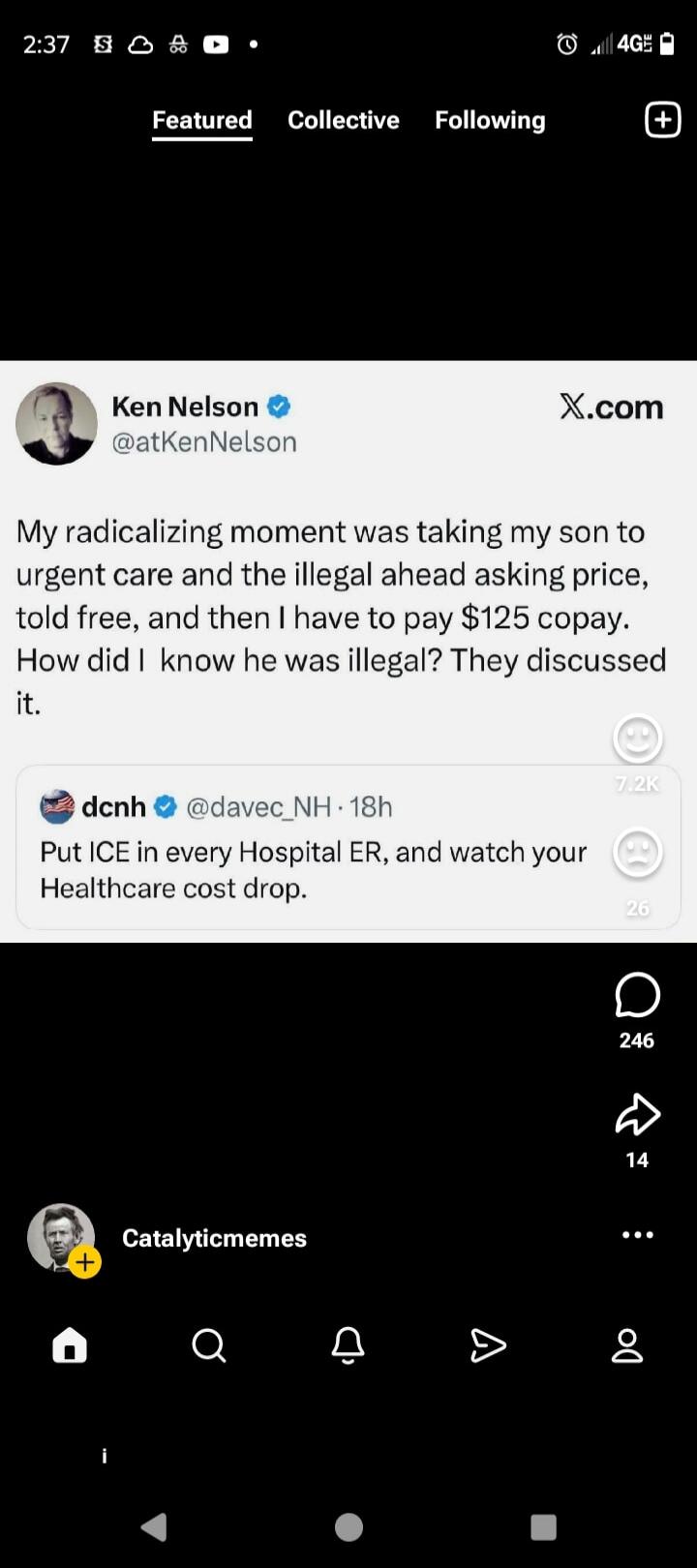Tap the 7.2K reaction count indicator
The height and width of the screenshot is (1568, 697).
pyautogui.click(x=636, y=784)
